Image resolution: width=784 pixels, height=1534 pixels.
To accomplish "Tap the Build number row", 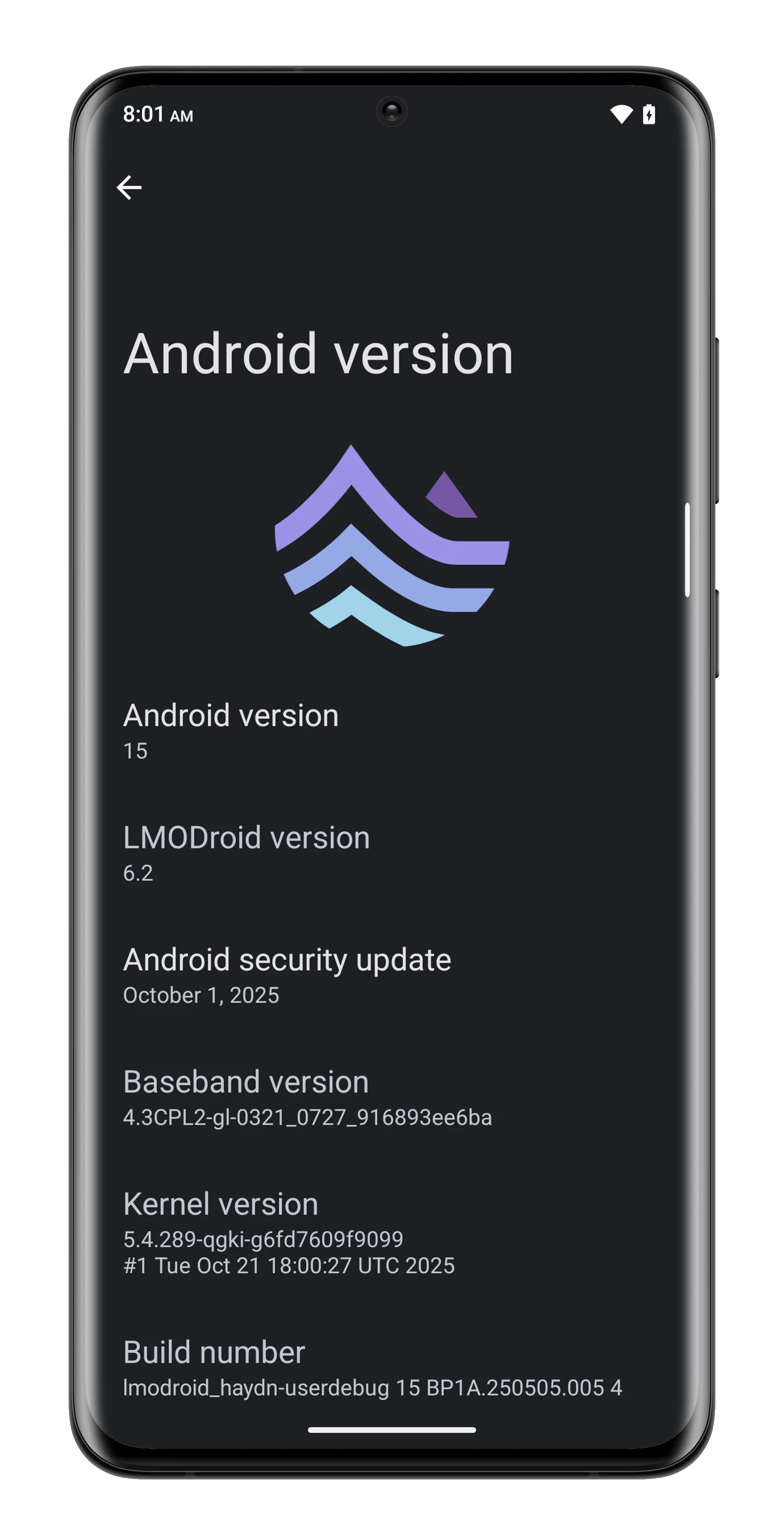I will tap(372, 1367).
